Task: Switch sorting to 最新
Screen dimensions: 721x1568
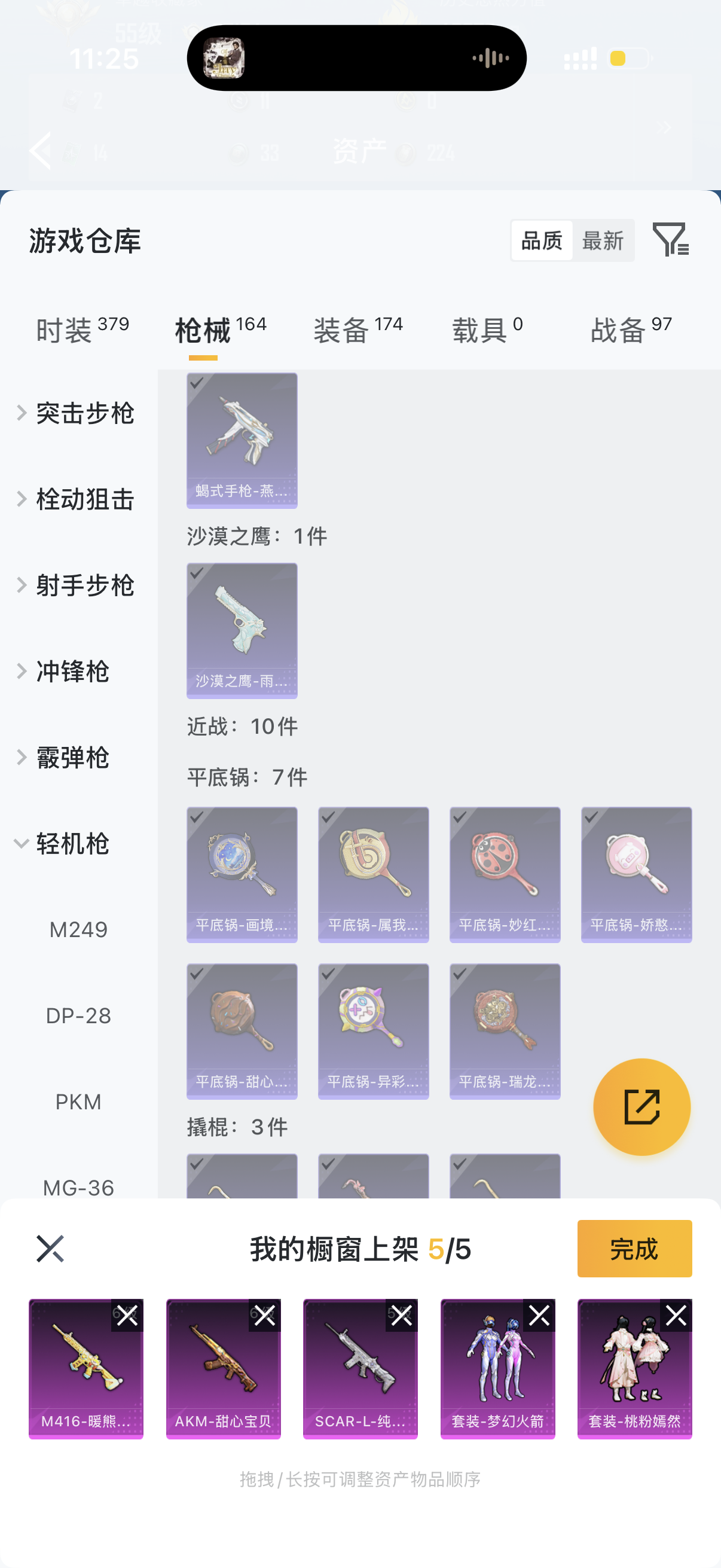Action: (603, 241)
